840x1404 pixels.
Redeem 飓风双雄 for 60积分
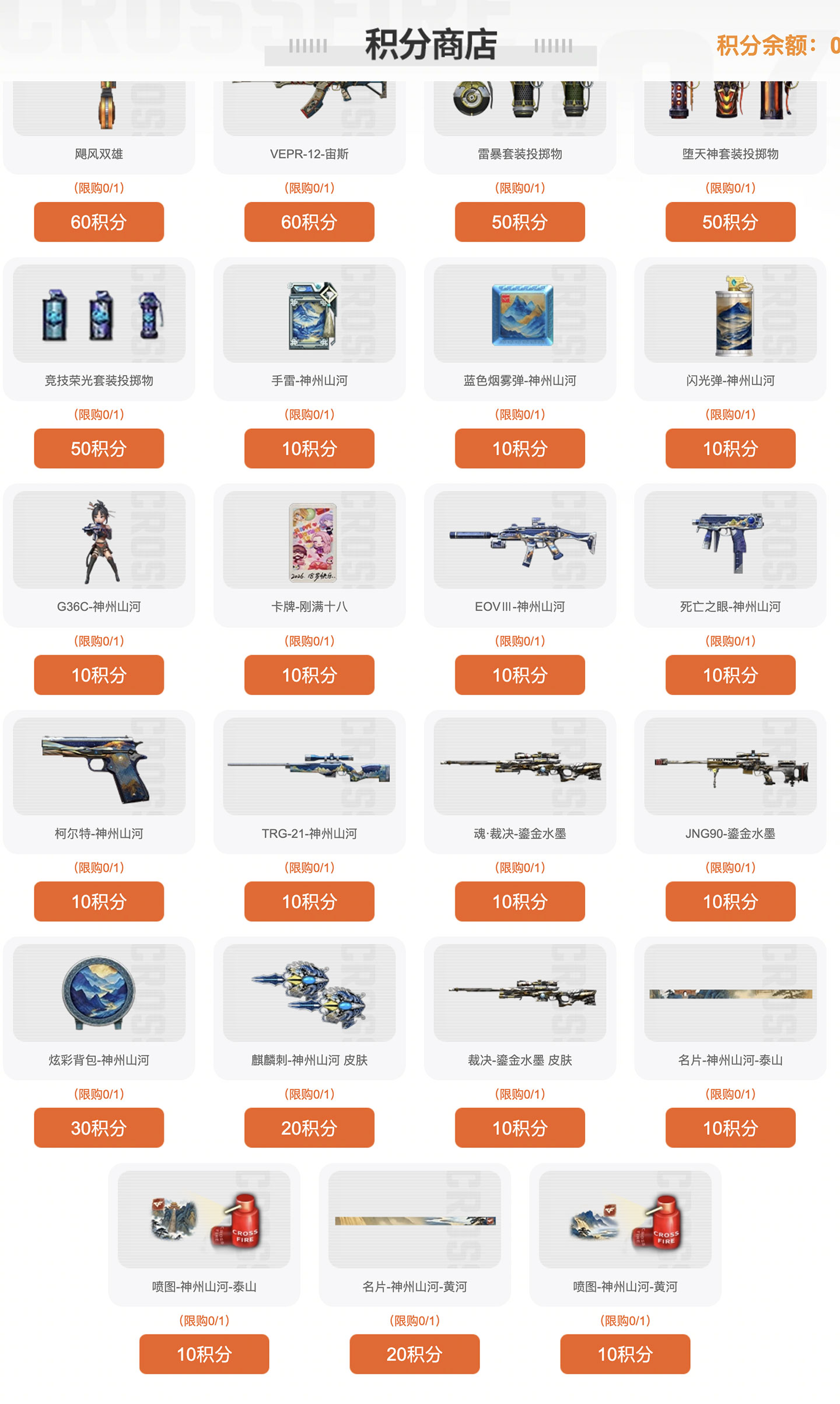[x=99, y=222]
